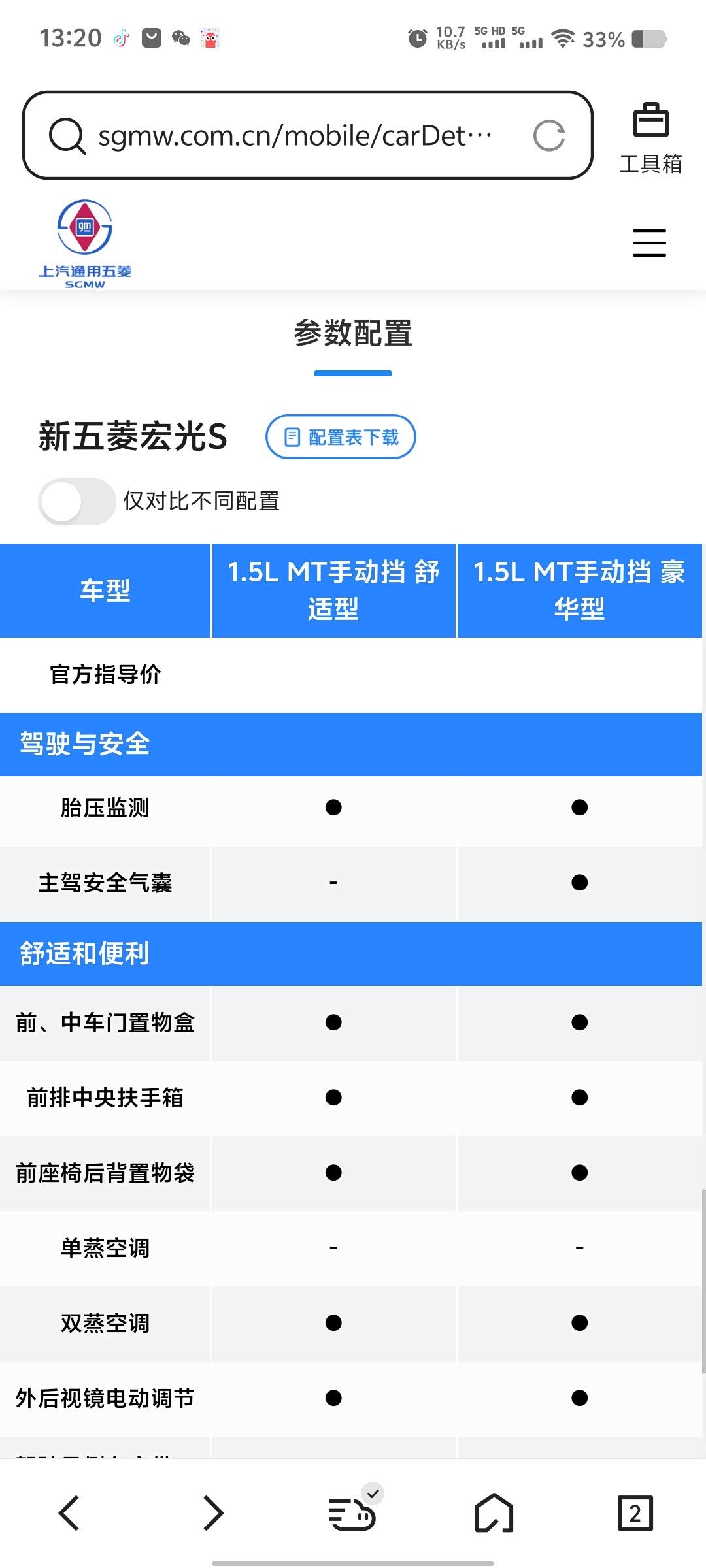706x1568 pixels.
Task: Download the spec sheet via 配置表下载
Action: click(x=341, y=436)
